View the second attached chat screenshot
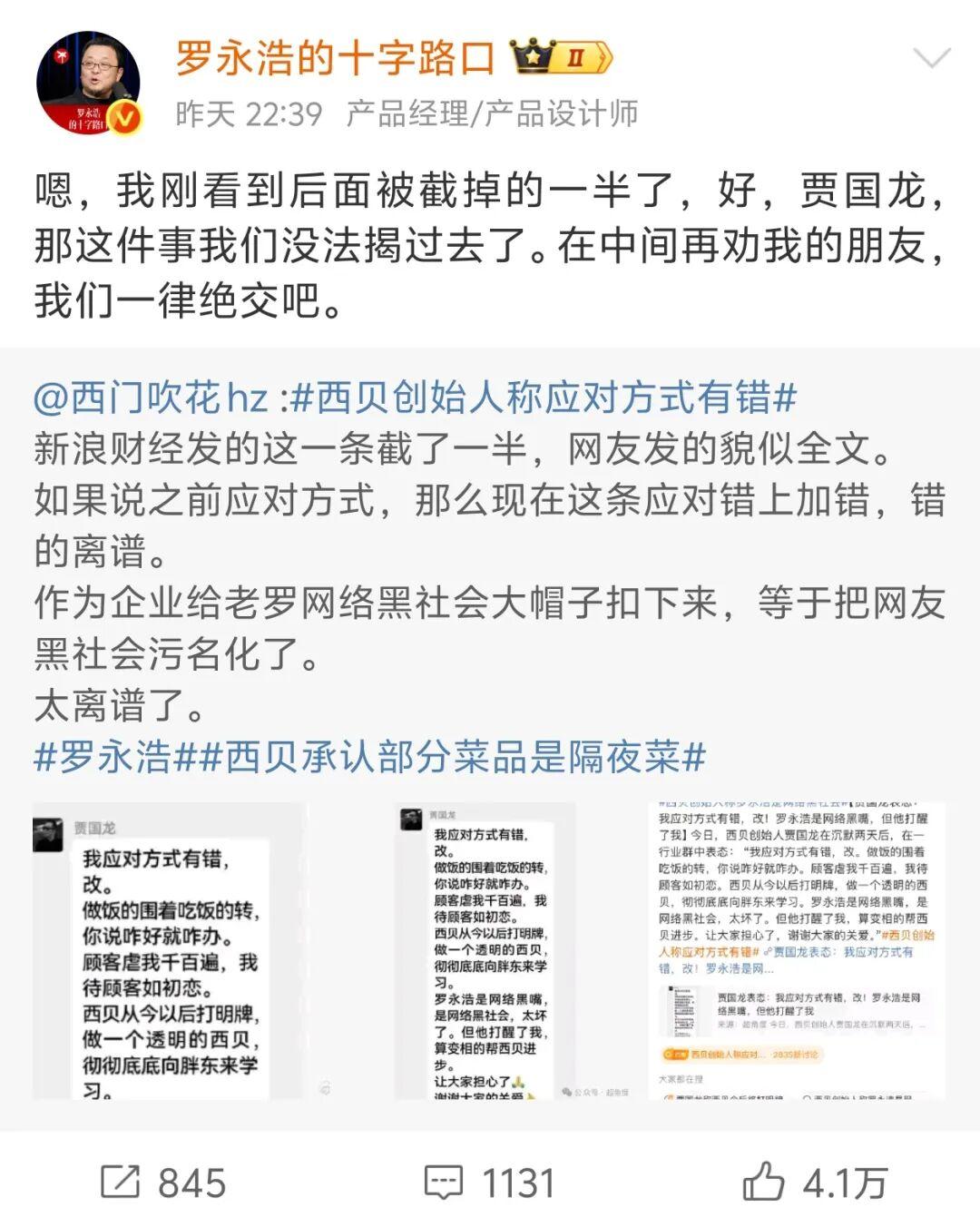 point(487,951)
